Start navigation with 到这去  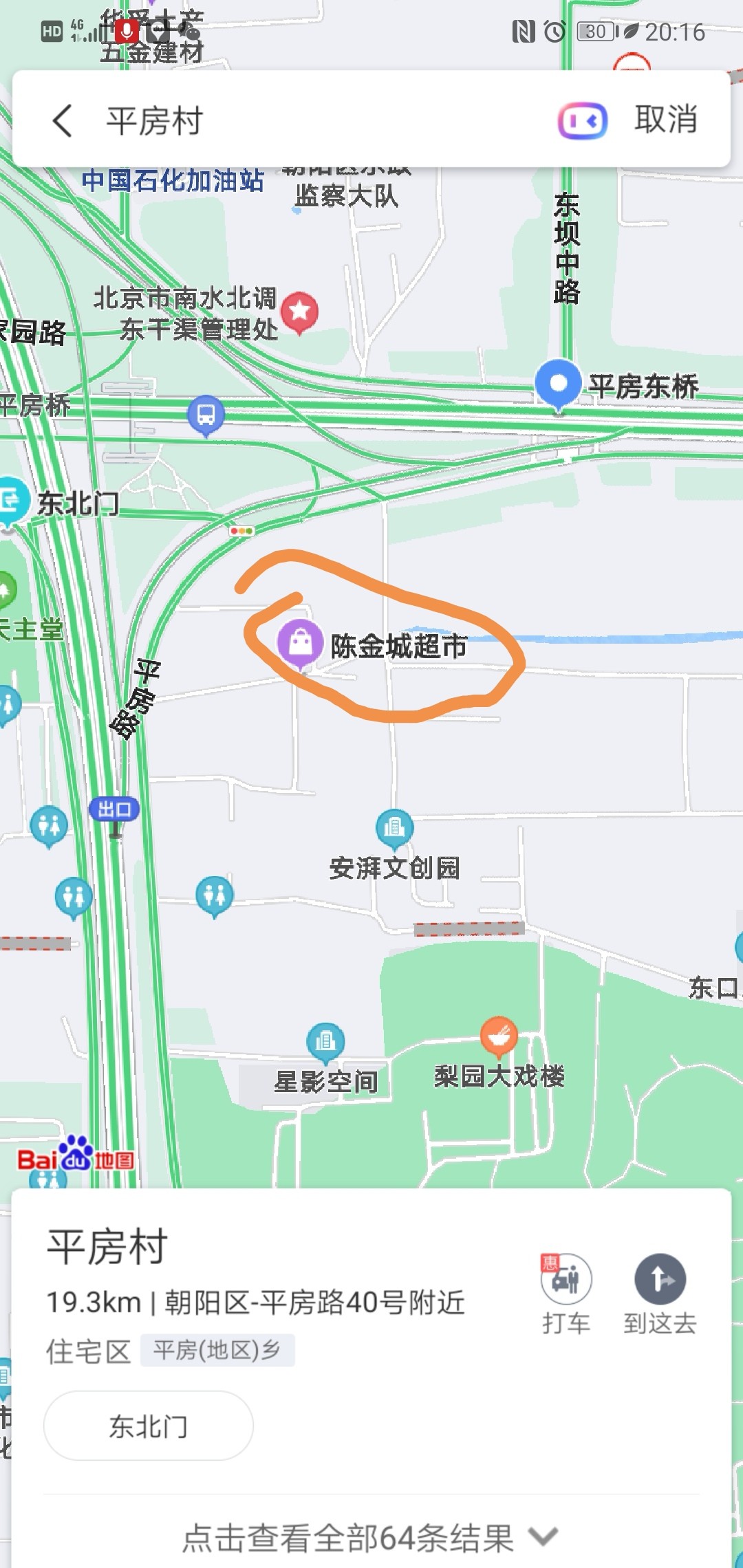[660, 1294]
